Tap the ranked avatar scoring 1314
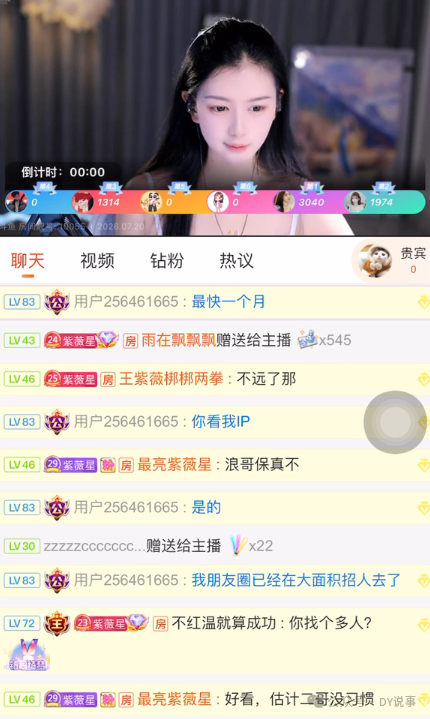The image size is (430, 719). [x=83, y=202]
